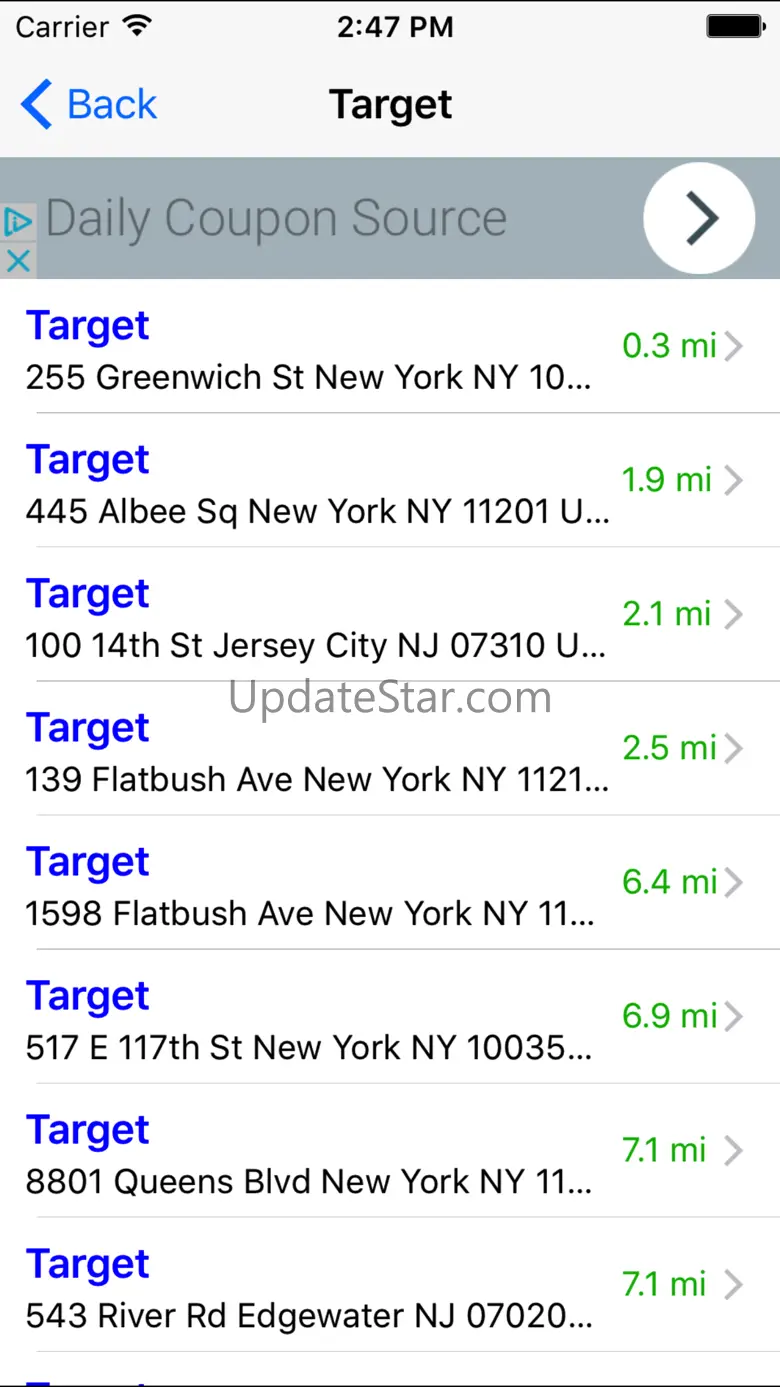Close the Daily Coupon Source ad
The width and height of the screenshot is (780, 1387).
18,261
